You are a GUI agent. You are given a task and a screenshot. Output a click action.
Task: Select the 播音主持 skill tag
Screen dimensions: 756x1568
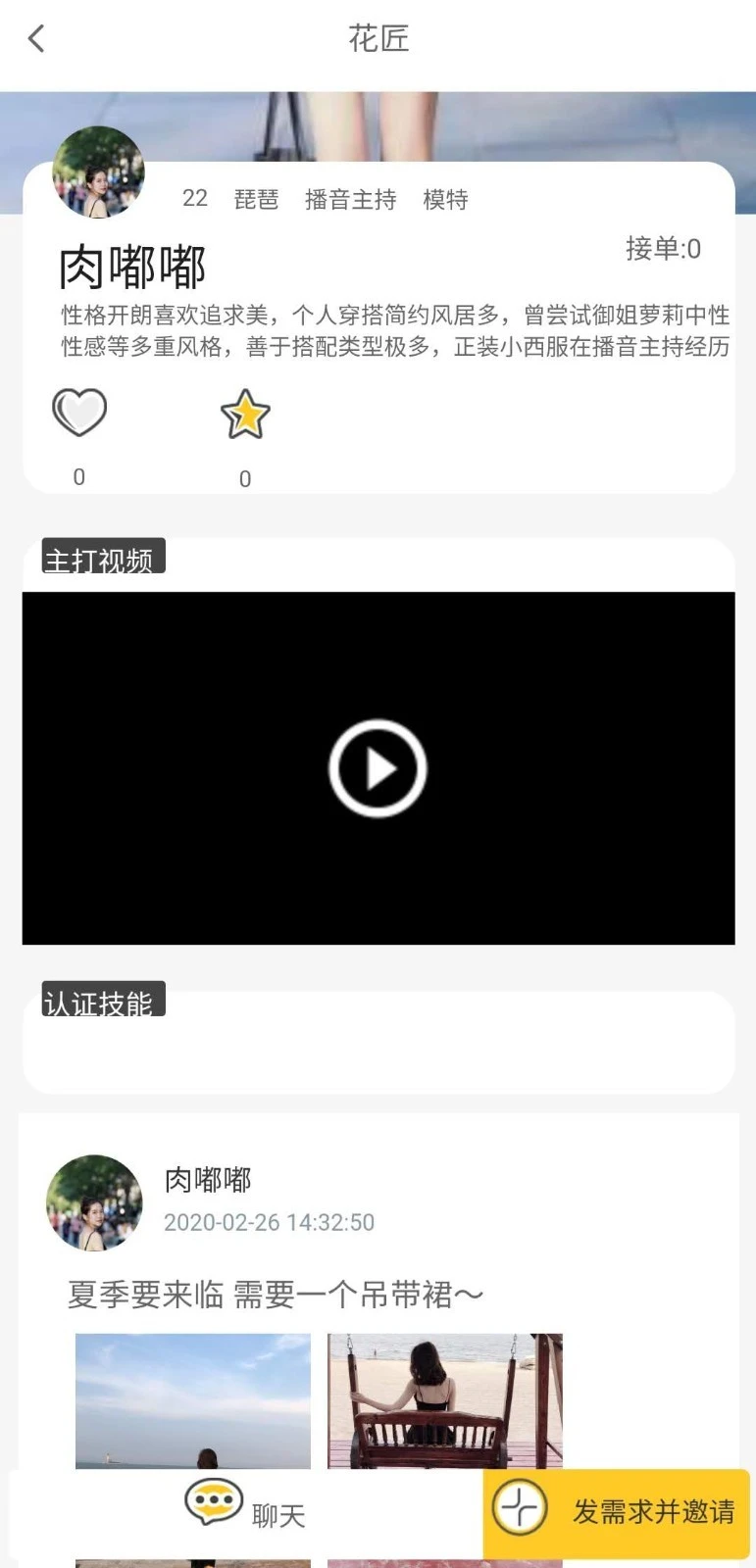(352, 199)
